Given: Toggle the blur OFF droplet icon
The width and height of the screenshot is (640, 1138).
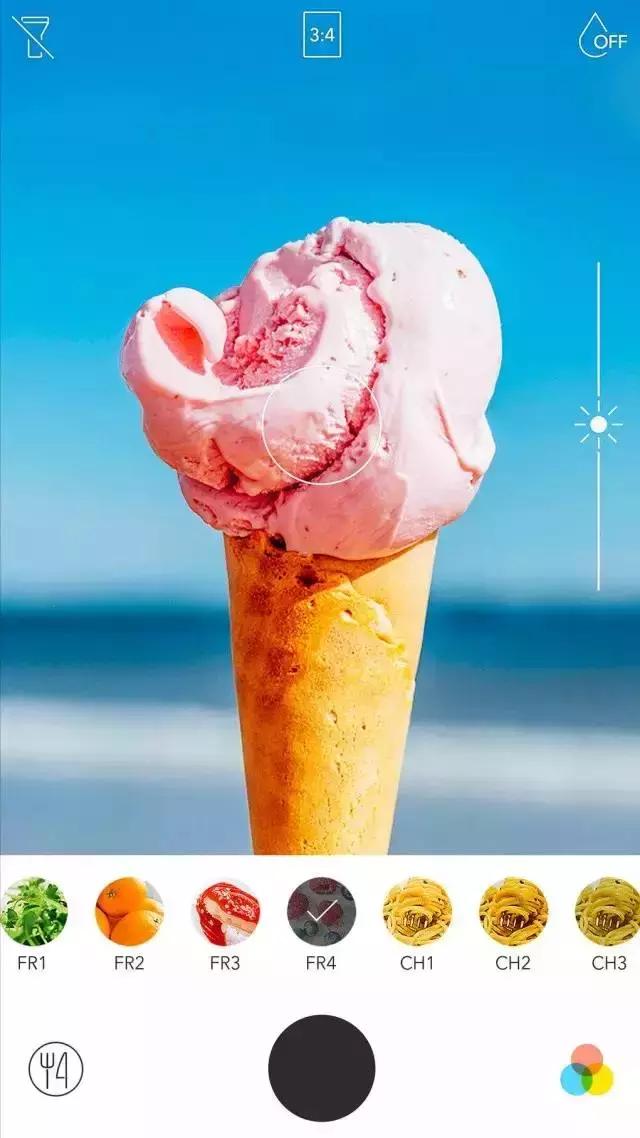Looking at the screenshot, I should point(603,35).
